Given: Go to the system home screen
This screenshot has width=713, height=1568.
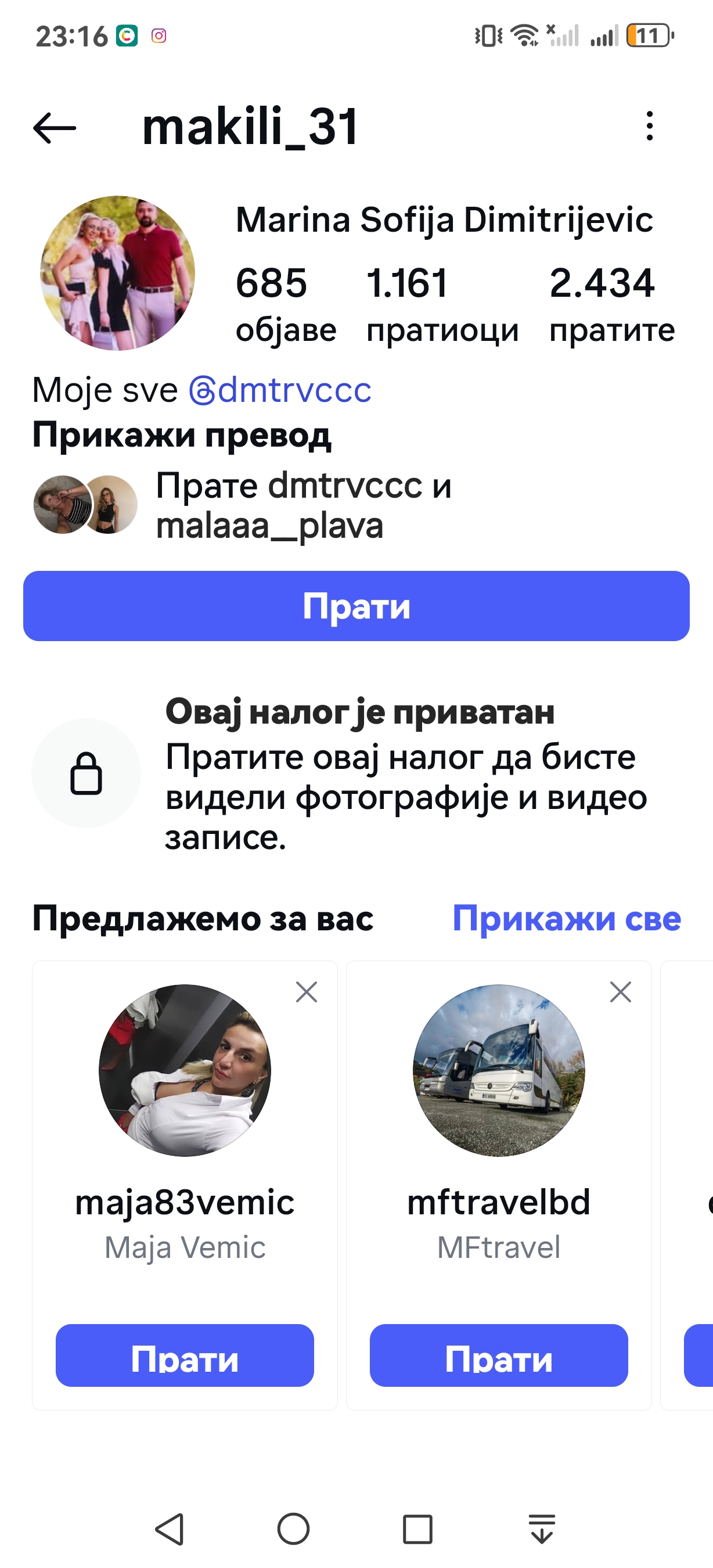Looking at the screenshot, I should [293, 1529].
